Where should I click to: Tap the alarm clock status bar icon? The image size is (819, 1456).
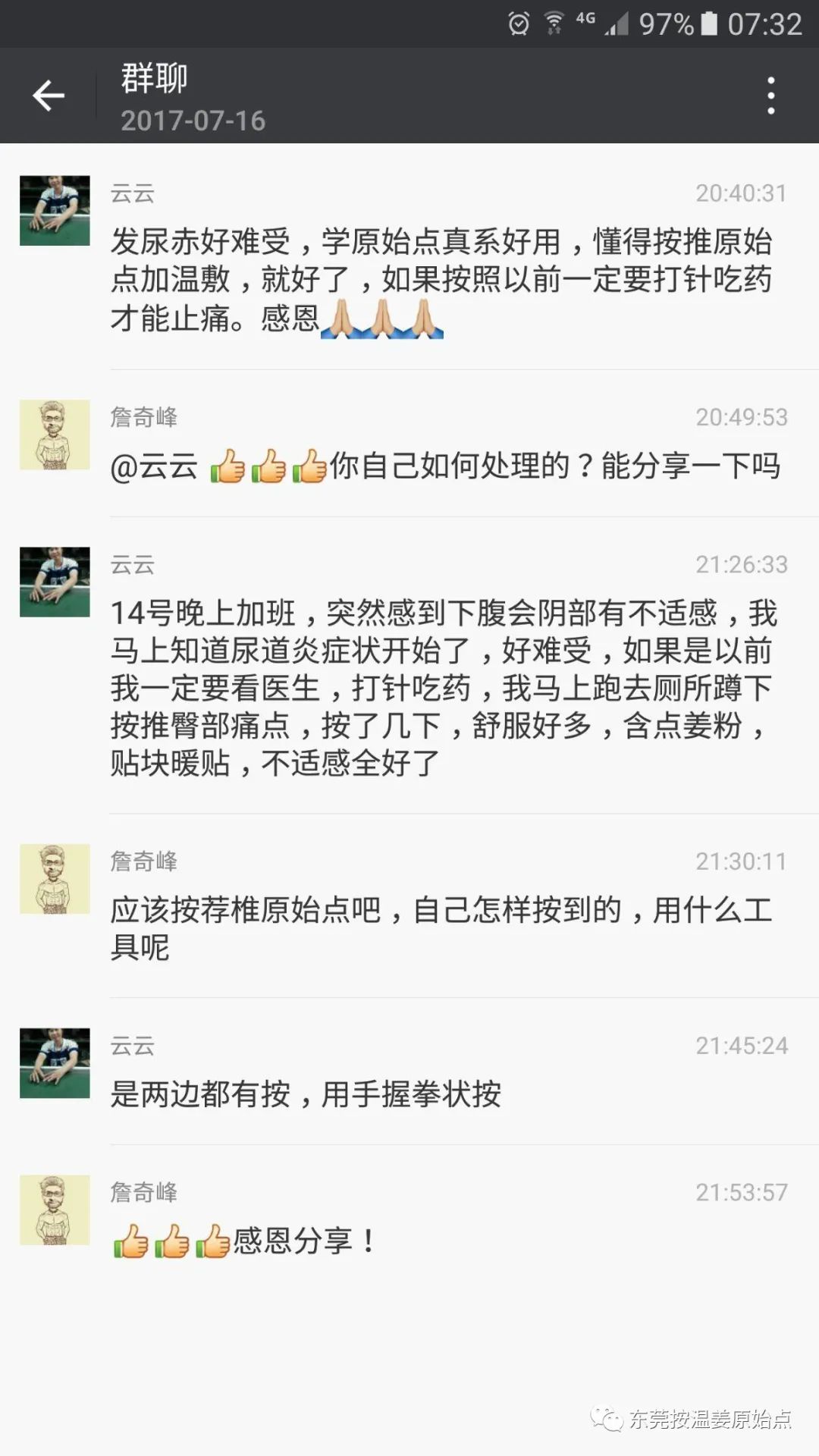[x=519, y=23]
